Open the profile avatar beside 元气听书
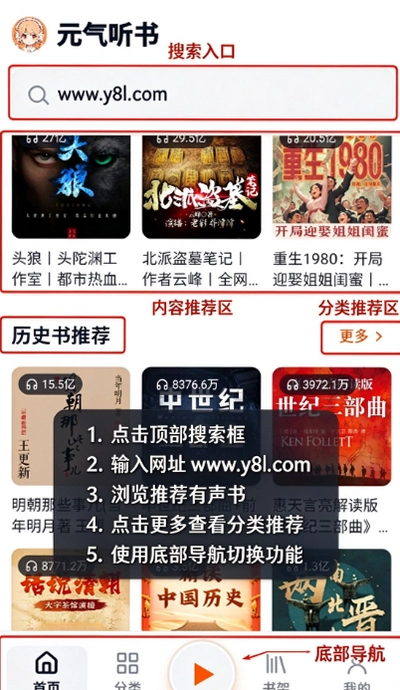Image resolution: width=400 pixels, height=690 pixels. pyautogui.click(x=29, y=34)
